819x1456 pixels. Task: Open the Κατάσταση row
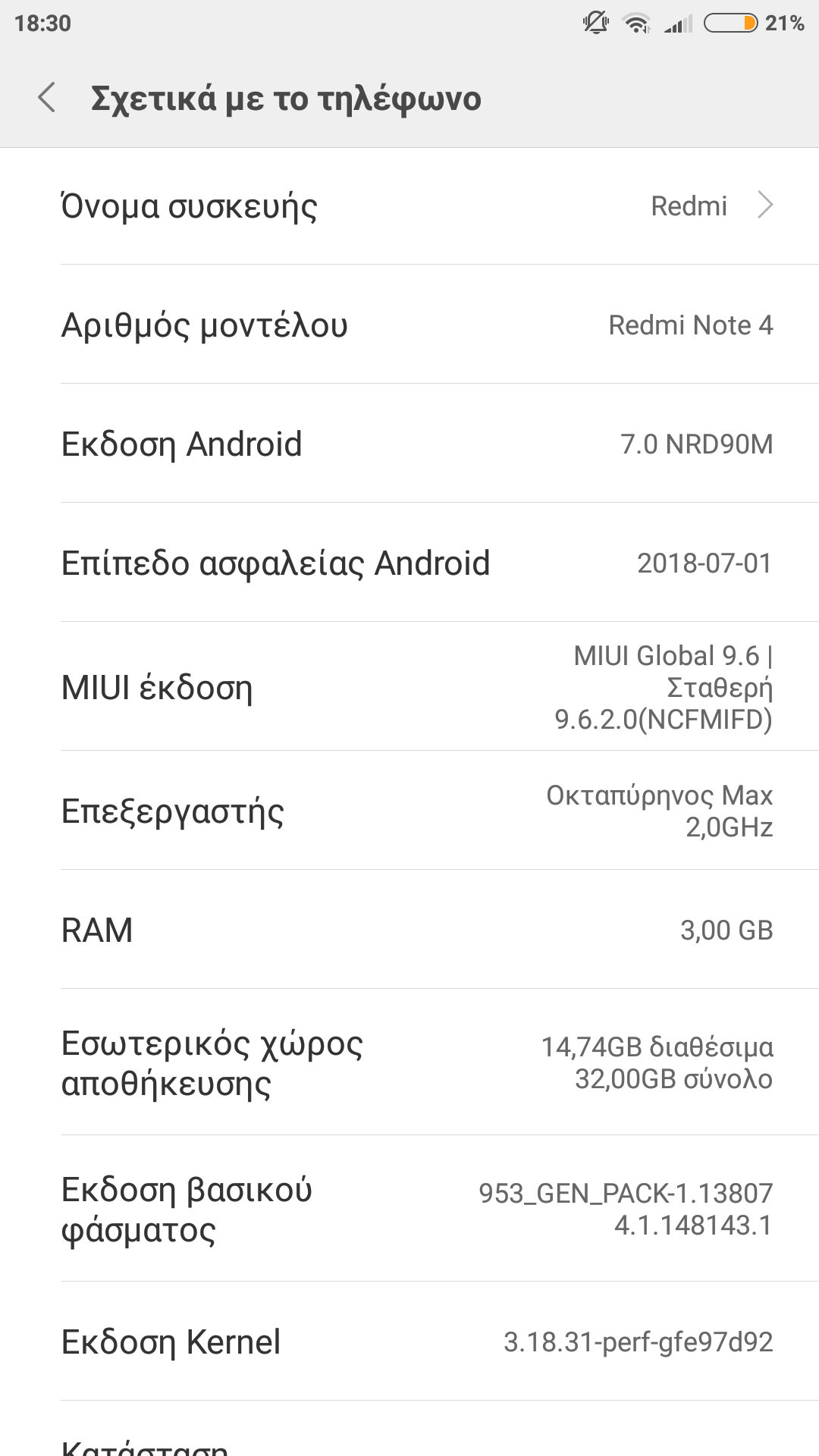pos(409,1441)
